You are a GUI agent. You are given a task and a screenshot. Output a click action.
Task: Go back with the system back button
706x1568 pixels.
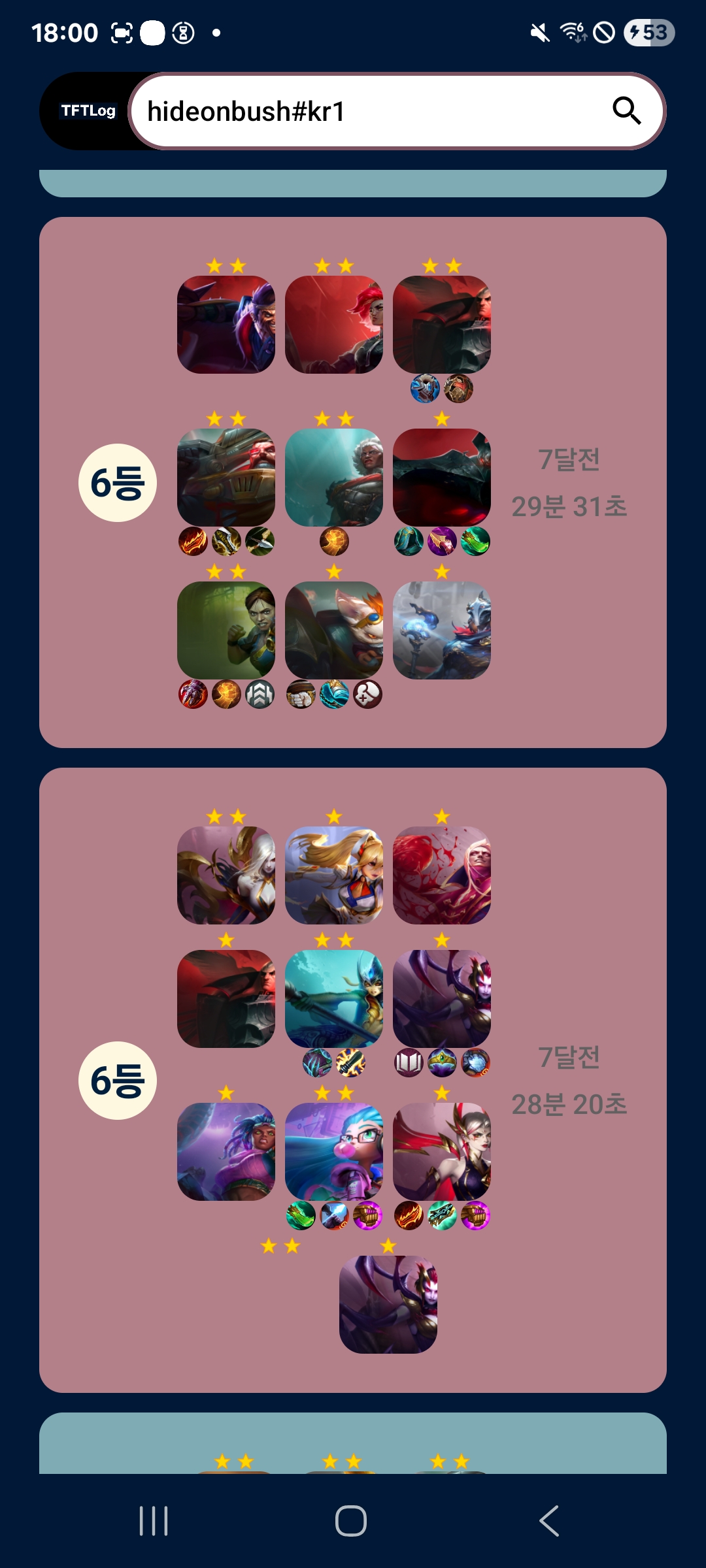pos(549,1521)
